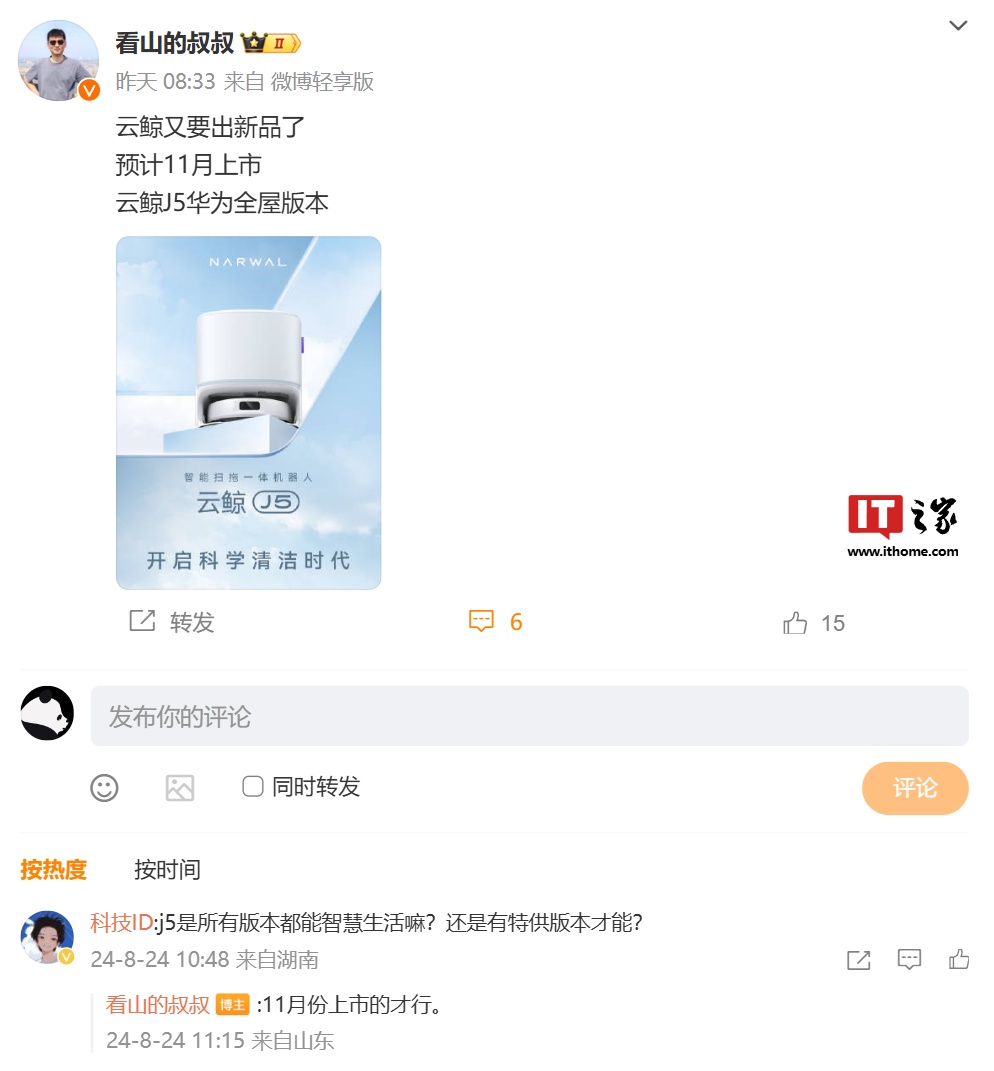Open 科技ID's profile name link
Screen dimensions: 994x1071
pos(121,923)
